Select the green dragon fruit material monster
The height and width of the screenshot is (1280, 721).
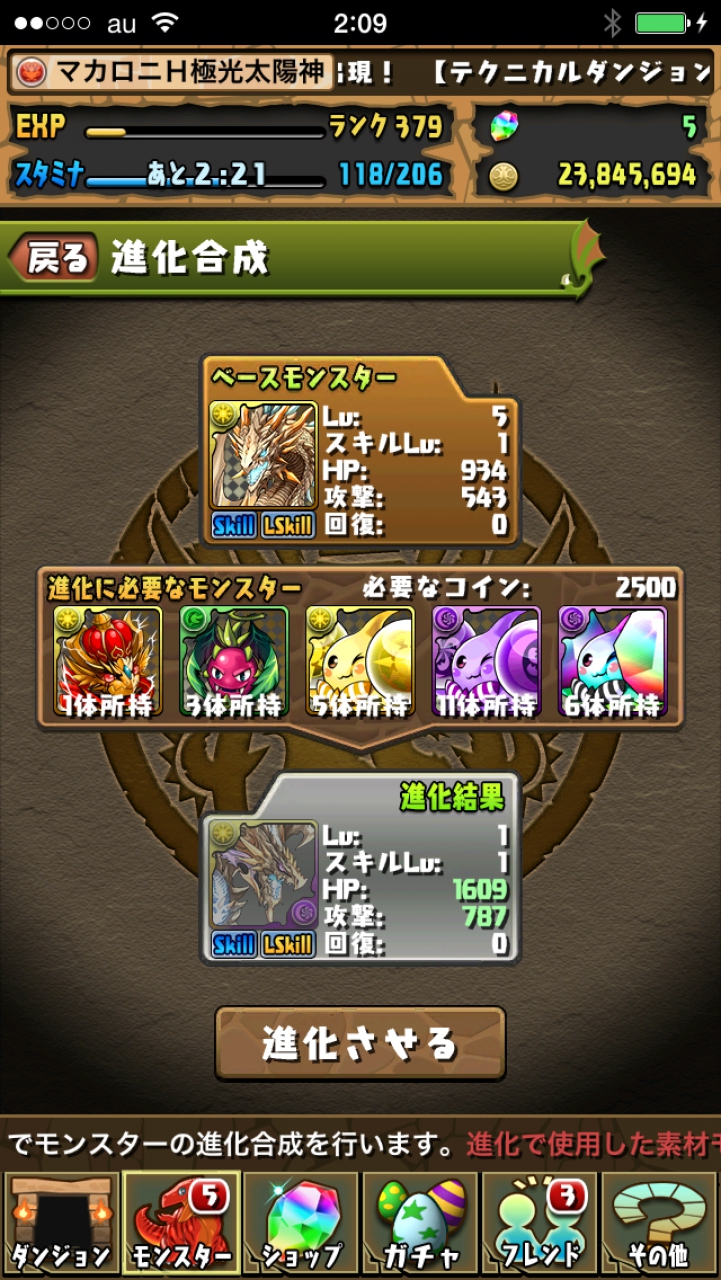pos(234,661)
